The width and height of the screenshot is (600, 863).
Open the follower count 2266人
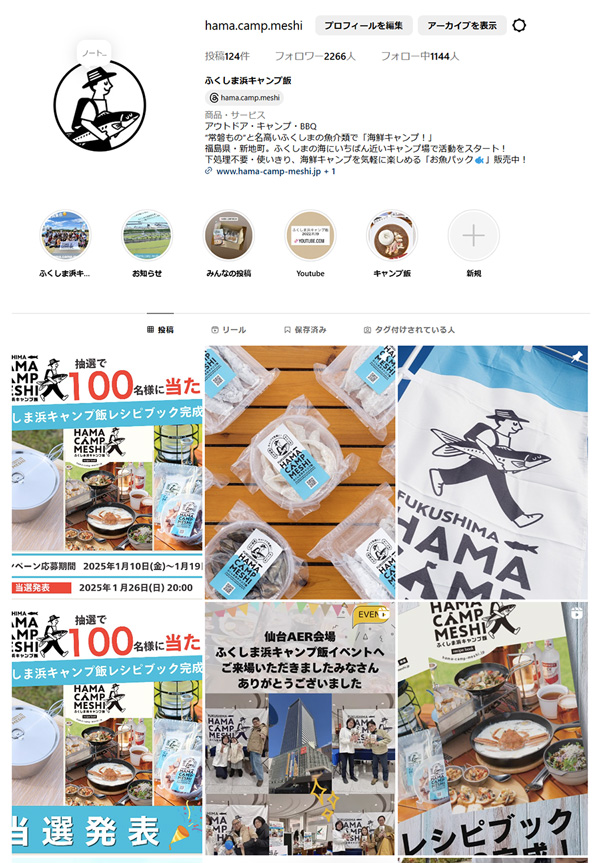(x=315, y=56)
